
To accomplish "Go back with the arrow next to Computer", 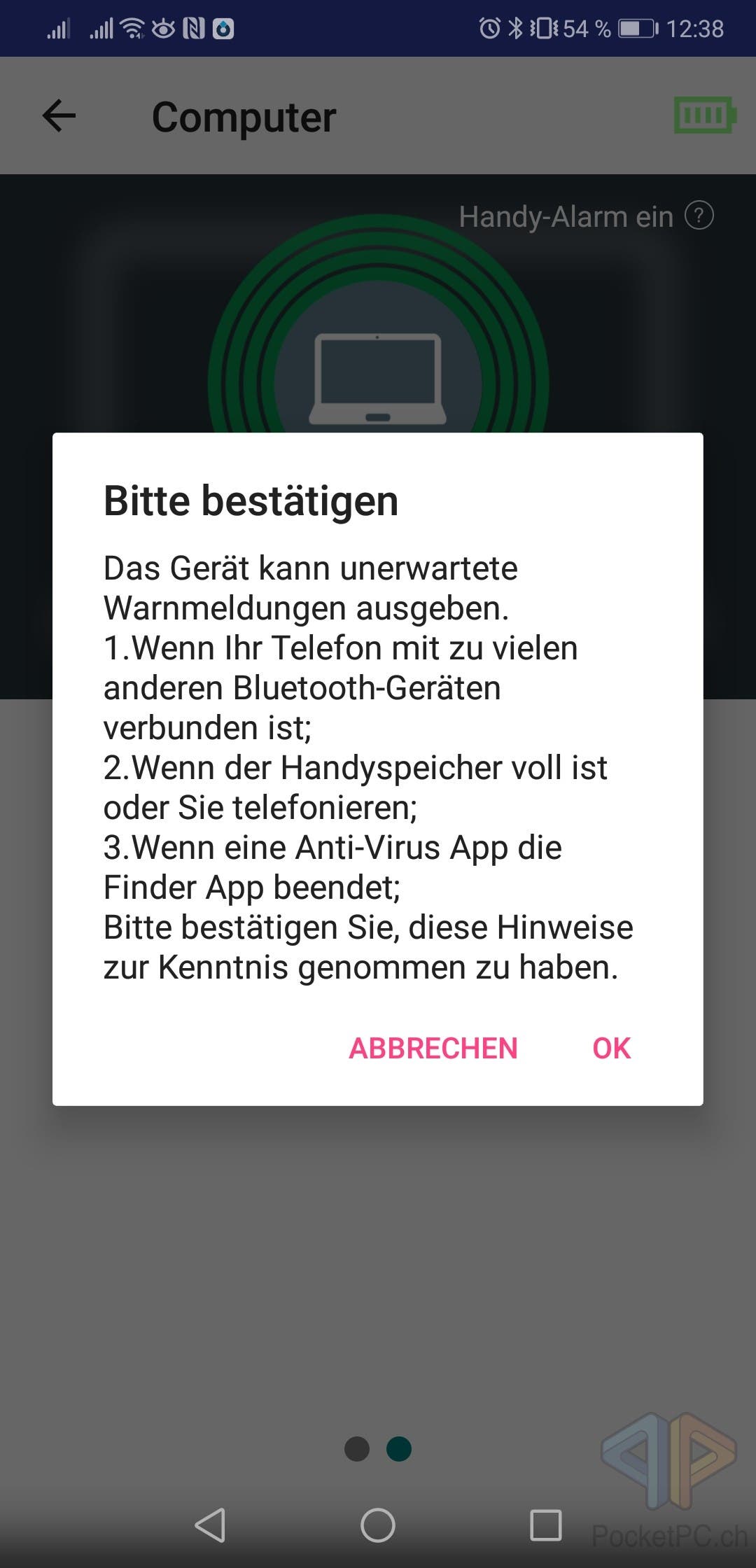I will [59, 115].
